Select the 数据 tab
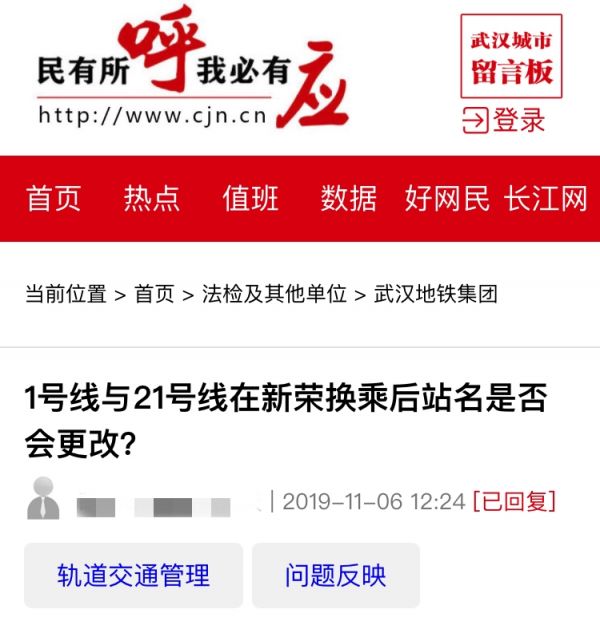The height and width of the screenshot is (629, 600). pyautogui.click(x=349, y=198)
